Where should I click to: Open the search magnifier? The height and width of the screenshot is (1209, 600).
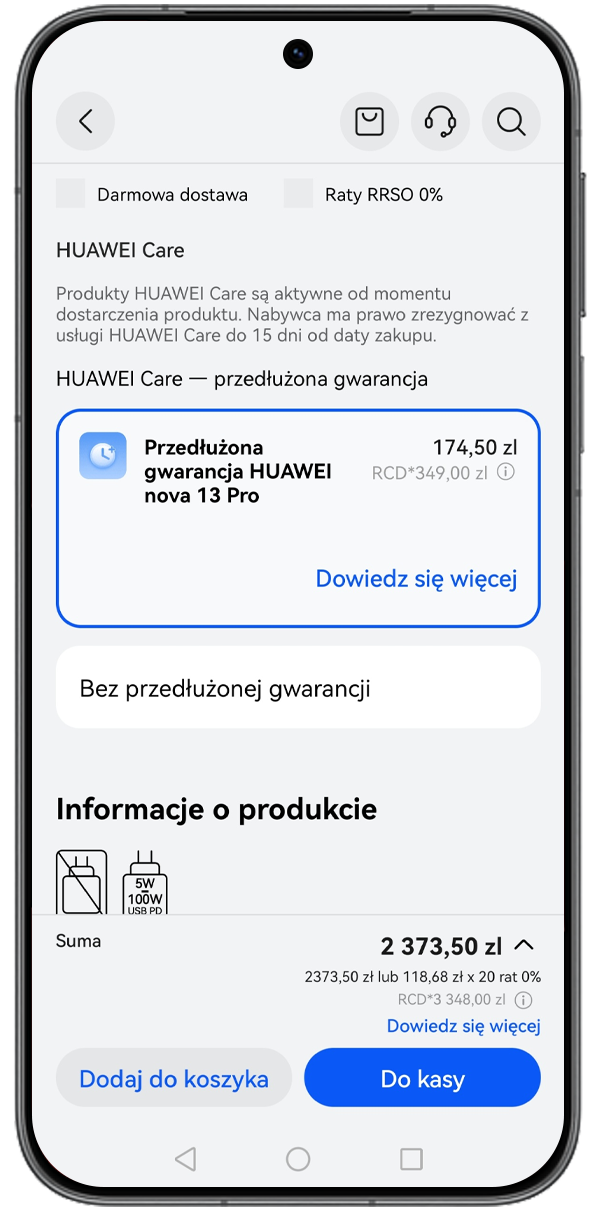tap(511, 122)
